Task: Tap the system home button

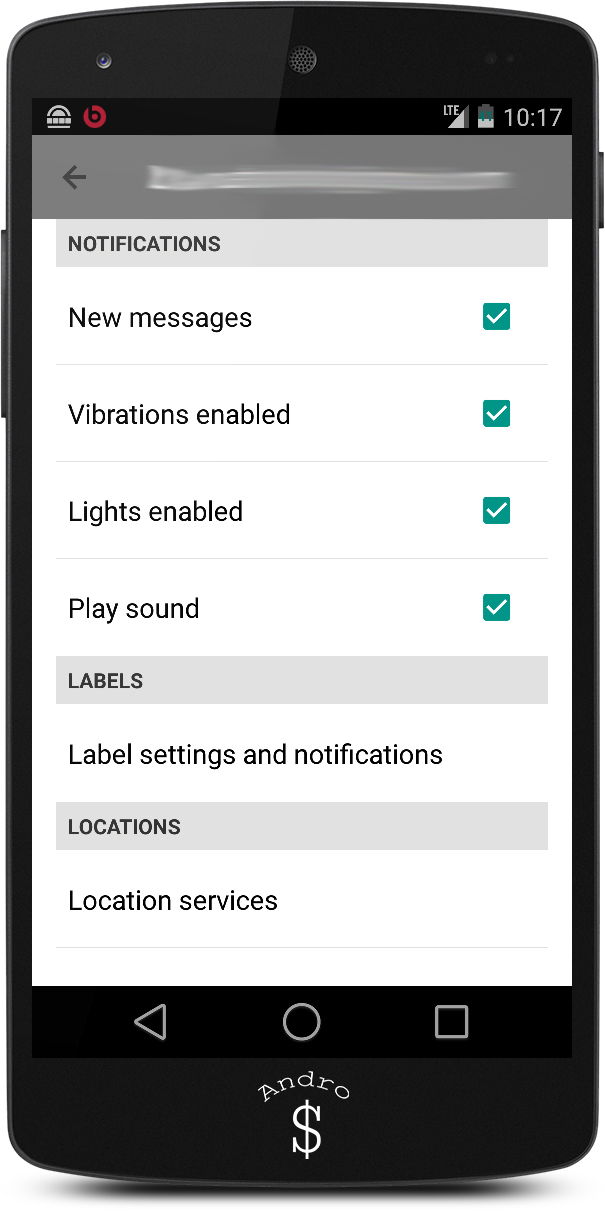Action: [301, 1022]
